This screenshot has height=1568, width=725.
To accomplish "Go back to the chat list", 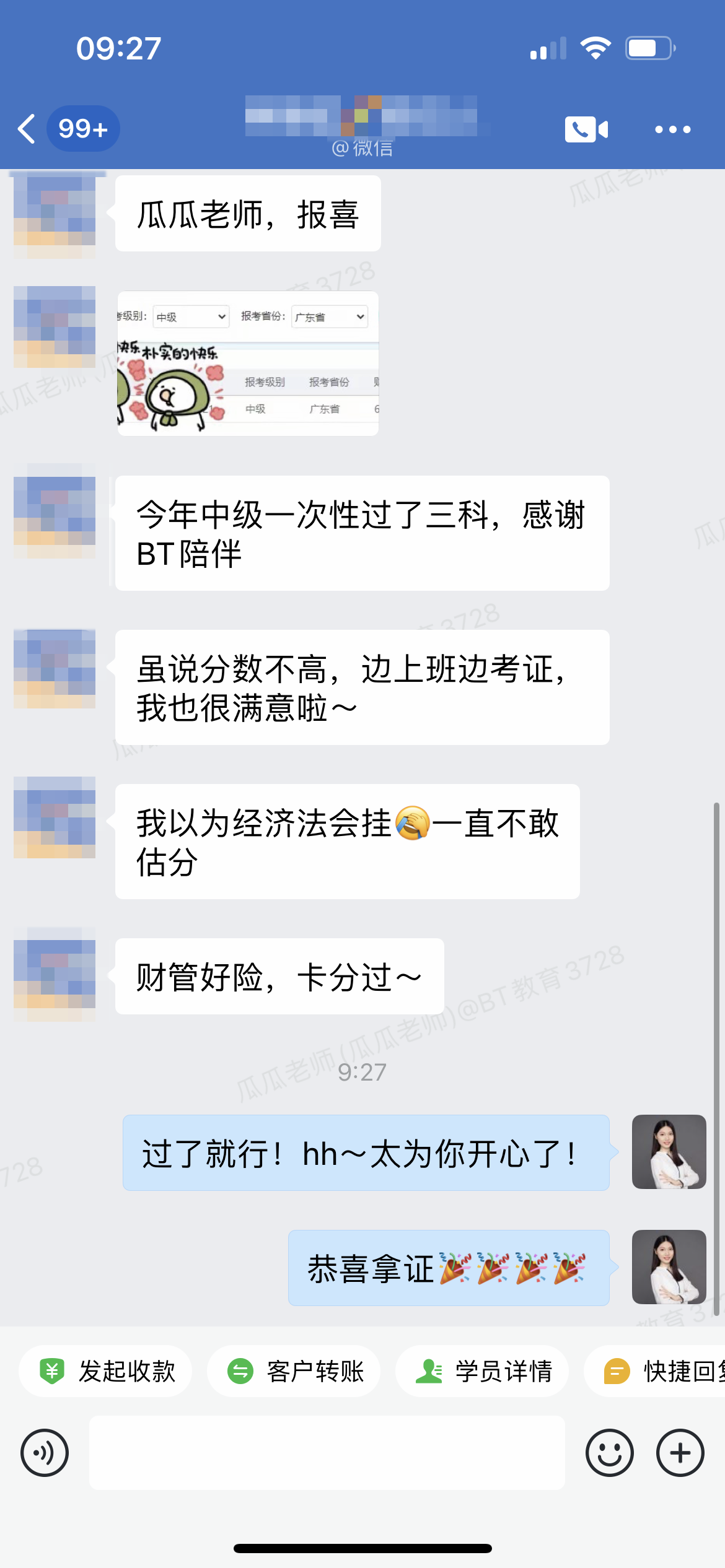I will click(x=27, y=129).
